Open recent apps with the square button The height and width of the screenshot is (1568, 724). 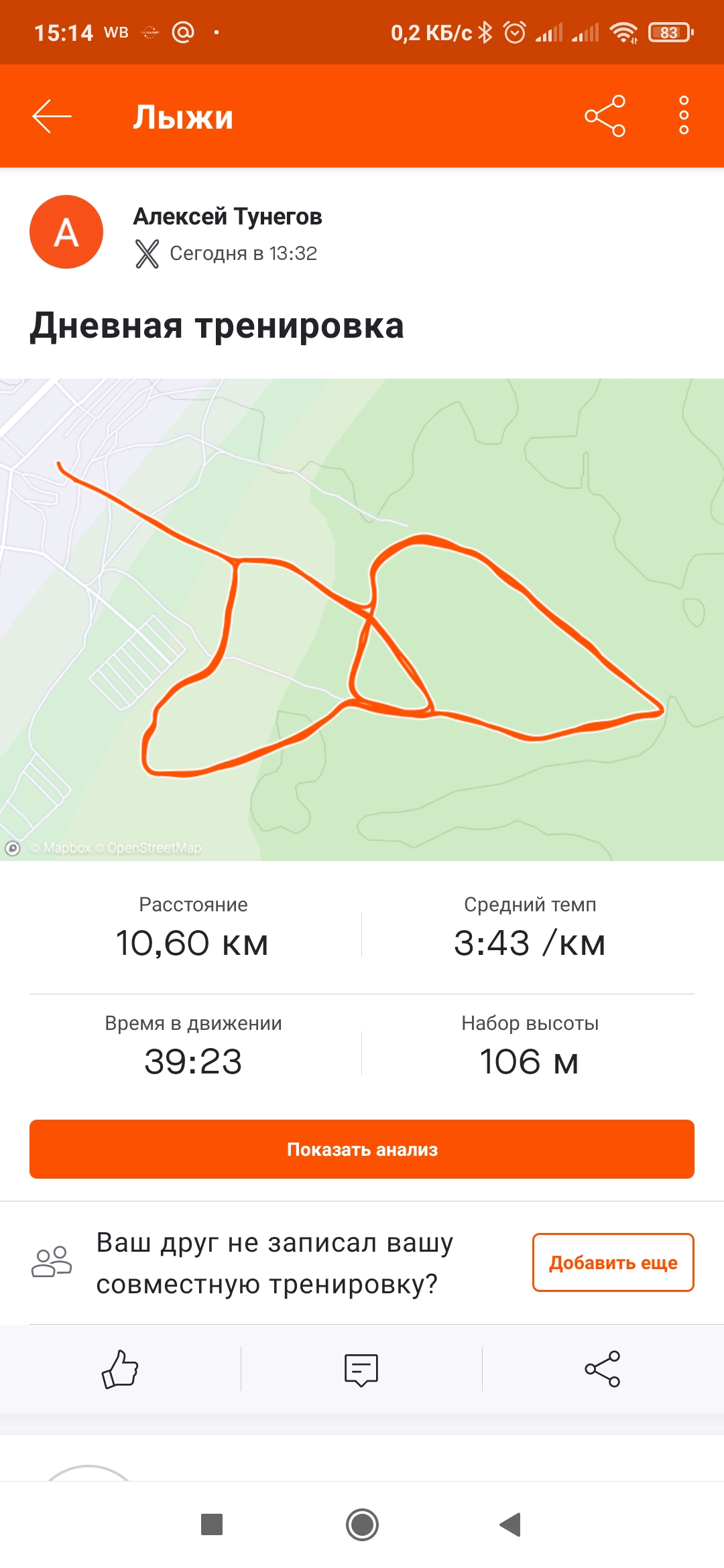212,1525
